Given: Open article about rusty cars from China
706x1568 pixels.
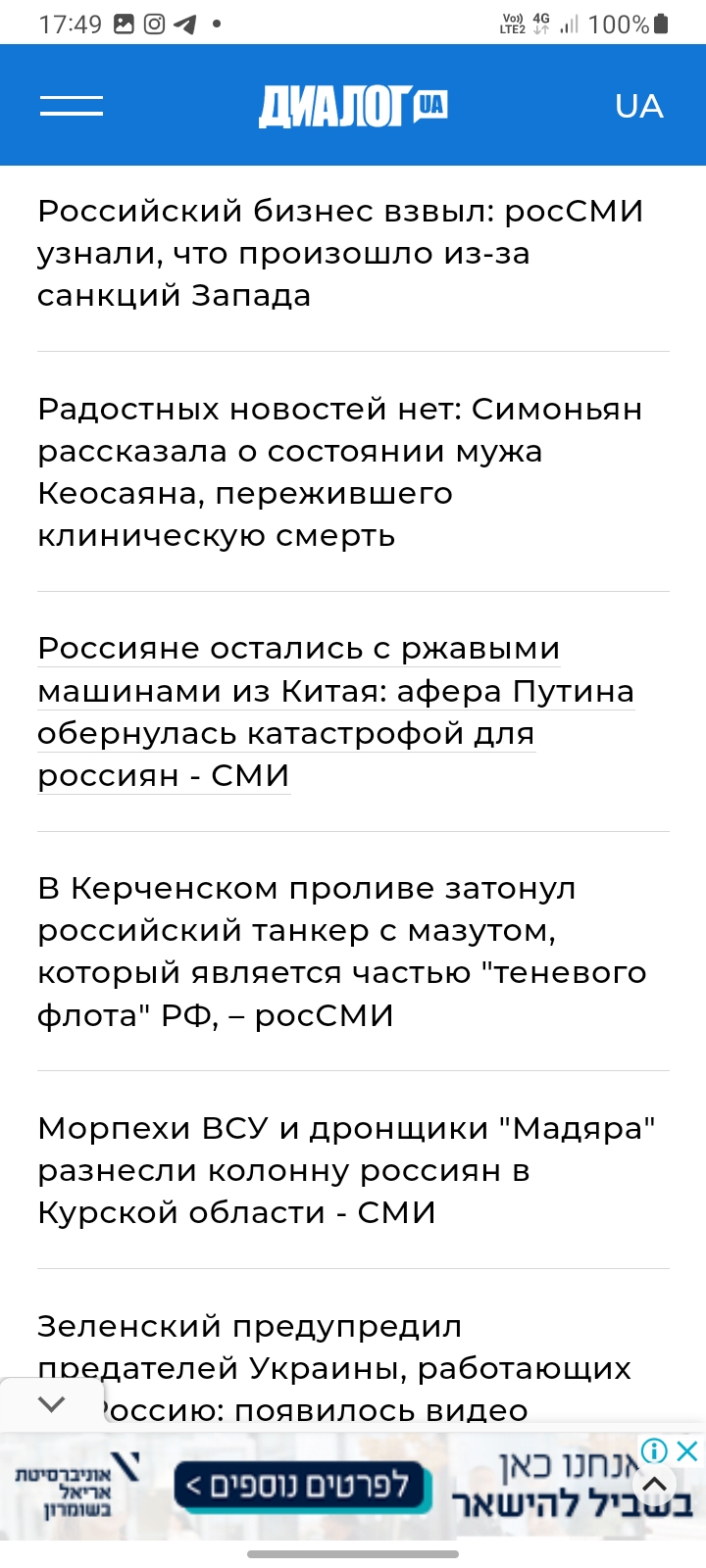Looking at the screenshot, I should 336,711.
